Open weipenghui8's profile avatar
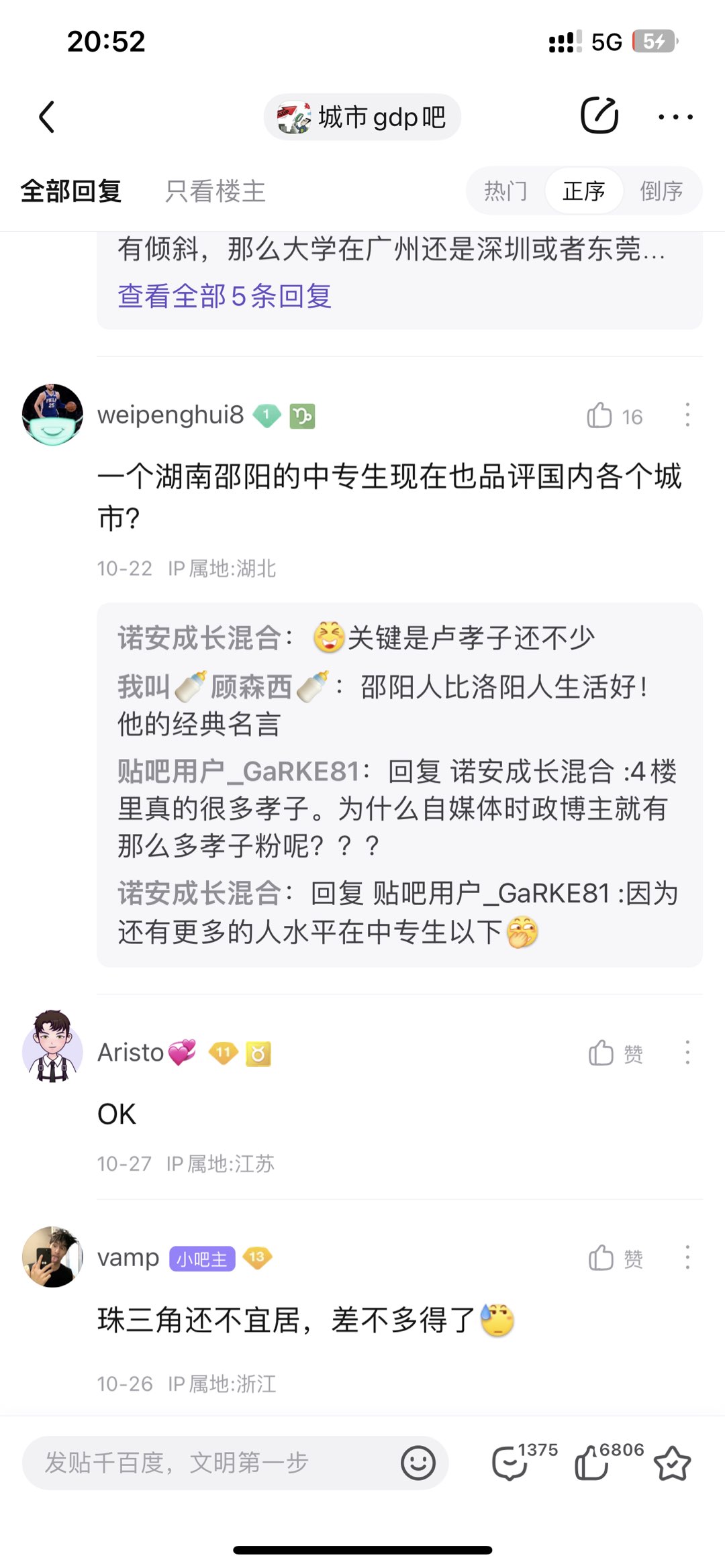 click(52, 415)
